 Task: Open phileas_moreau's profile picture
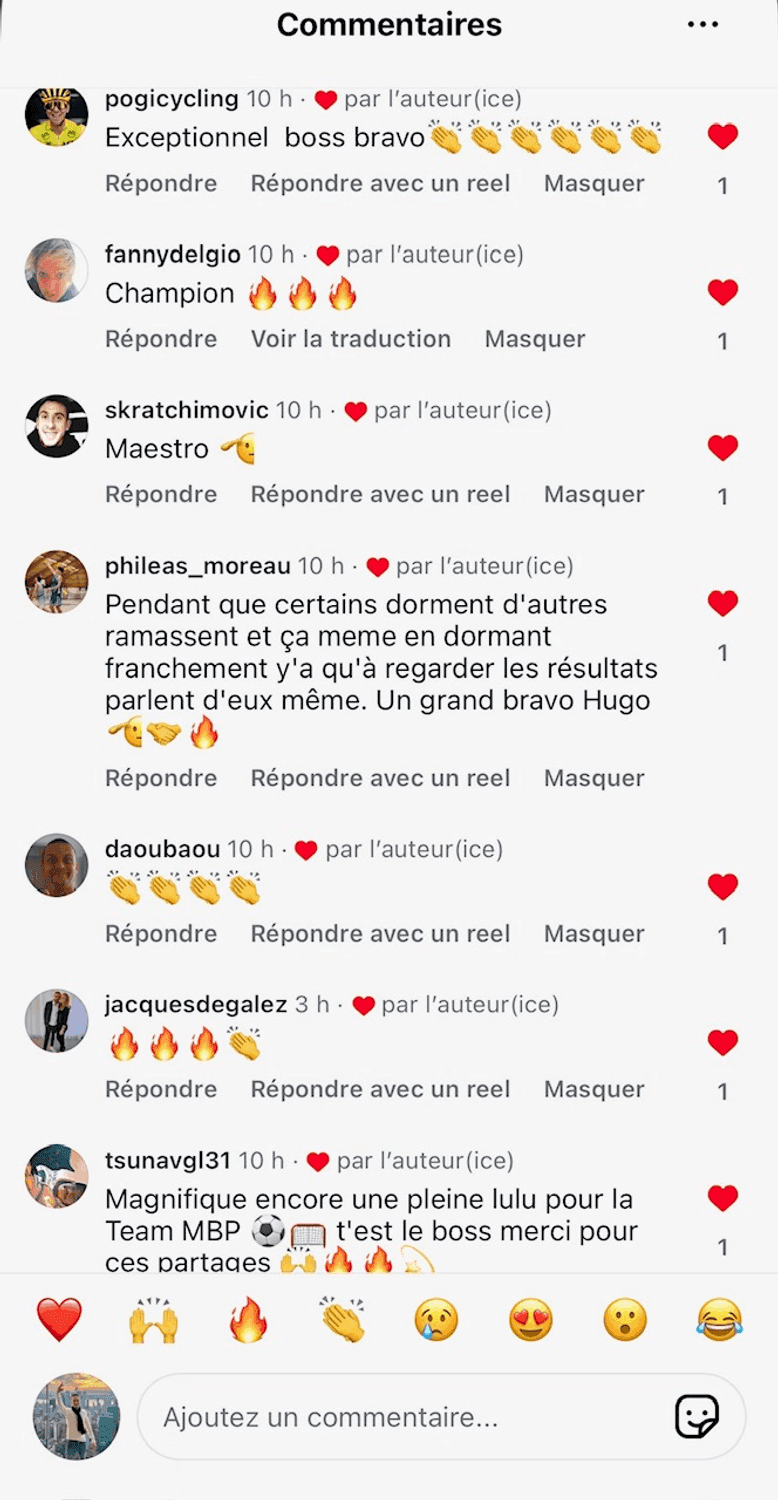56,581
